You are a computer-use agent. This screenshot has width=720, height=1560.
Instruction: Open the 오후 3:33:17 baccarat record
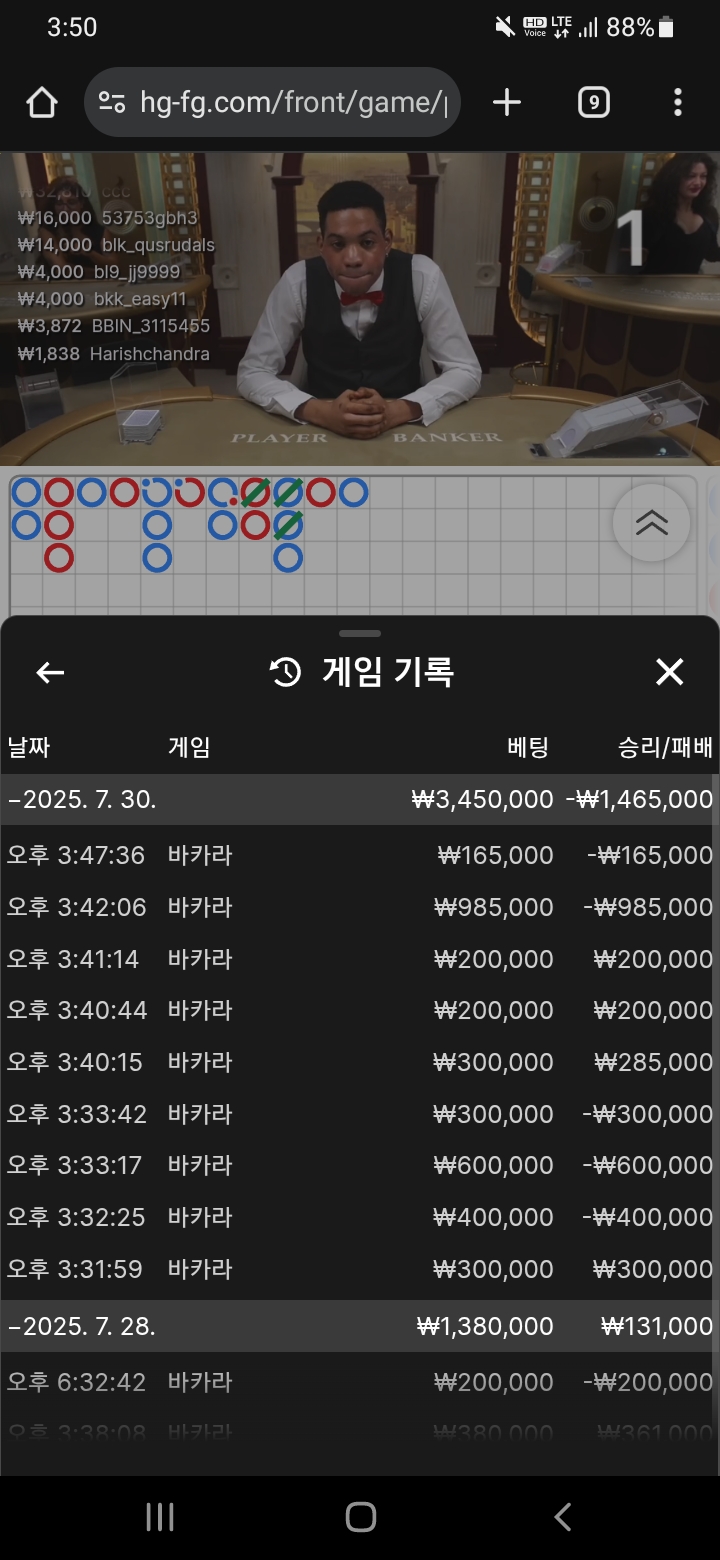pos(359,1165)
